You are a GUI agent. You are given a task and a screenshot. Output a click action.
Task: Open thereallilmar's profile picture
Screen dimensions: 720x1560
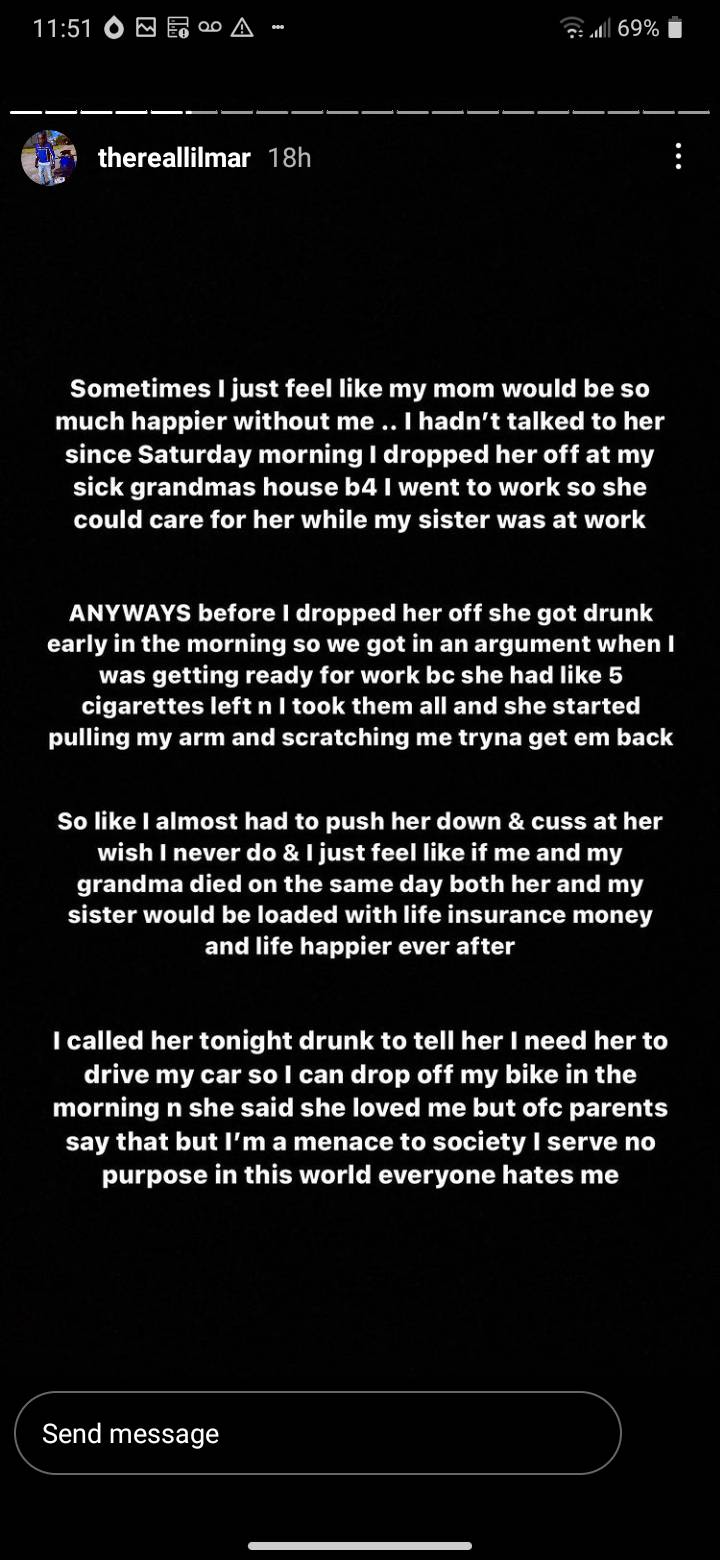point(49,158)
